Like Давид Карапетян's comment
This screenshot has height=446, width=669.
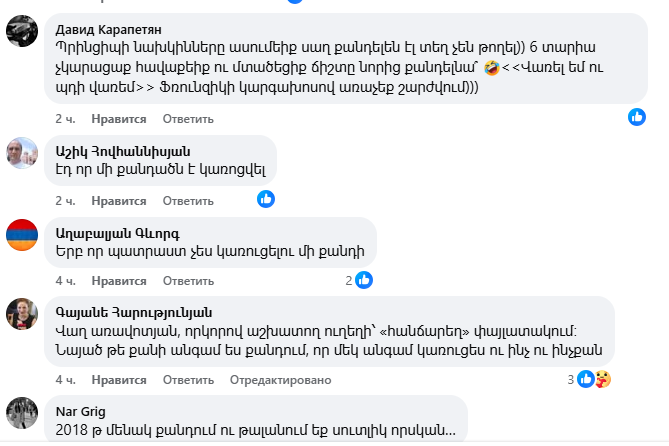119,119
